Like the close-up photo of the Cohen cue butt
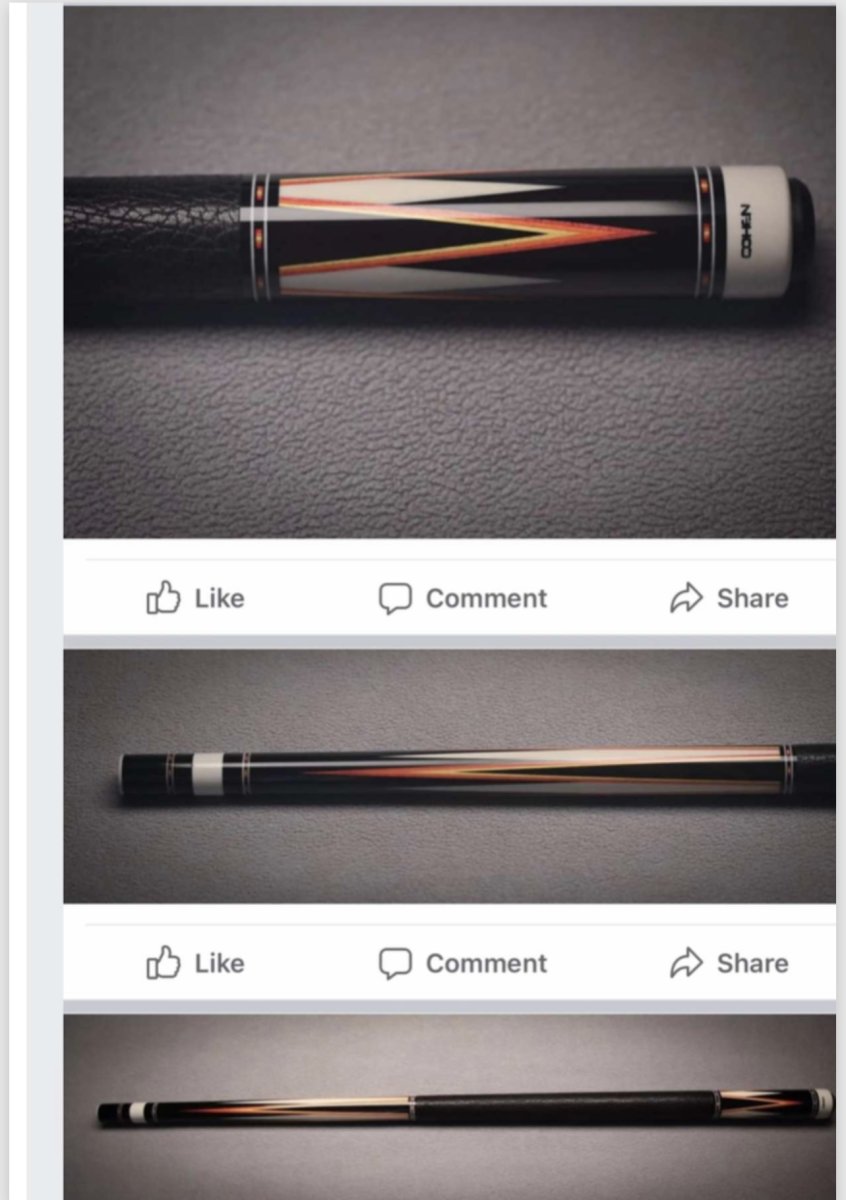Viewport: 846px width, 1200px height. click(x=196, y=598)
